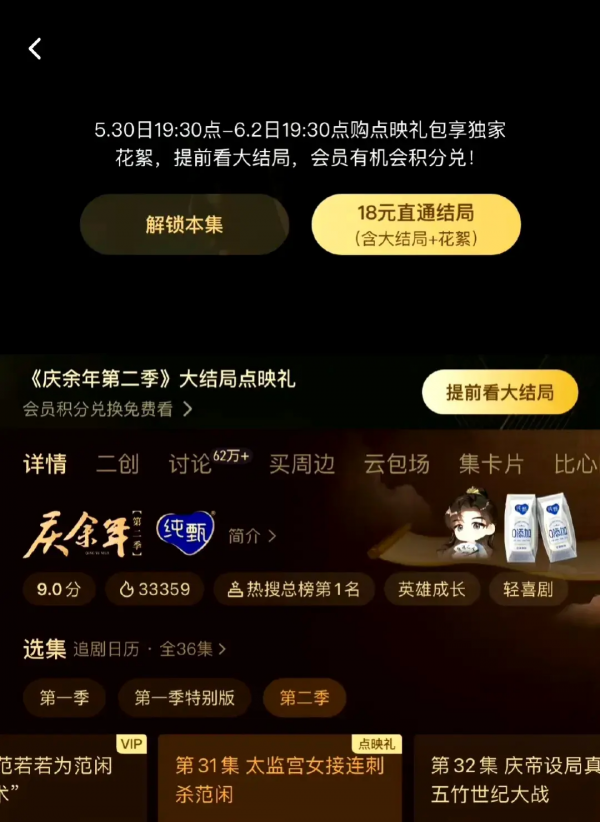Open the 9.0分 rating chip
Image resolution: width=600 pixels, height=822 pixels.
59,589
